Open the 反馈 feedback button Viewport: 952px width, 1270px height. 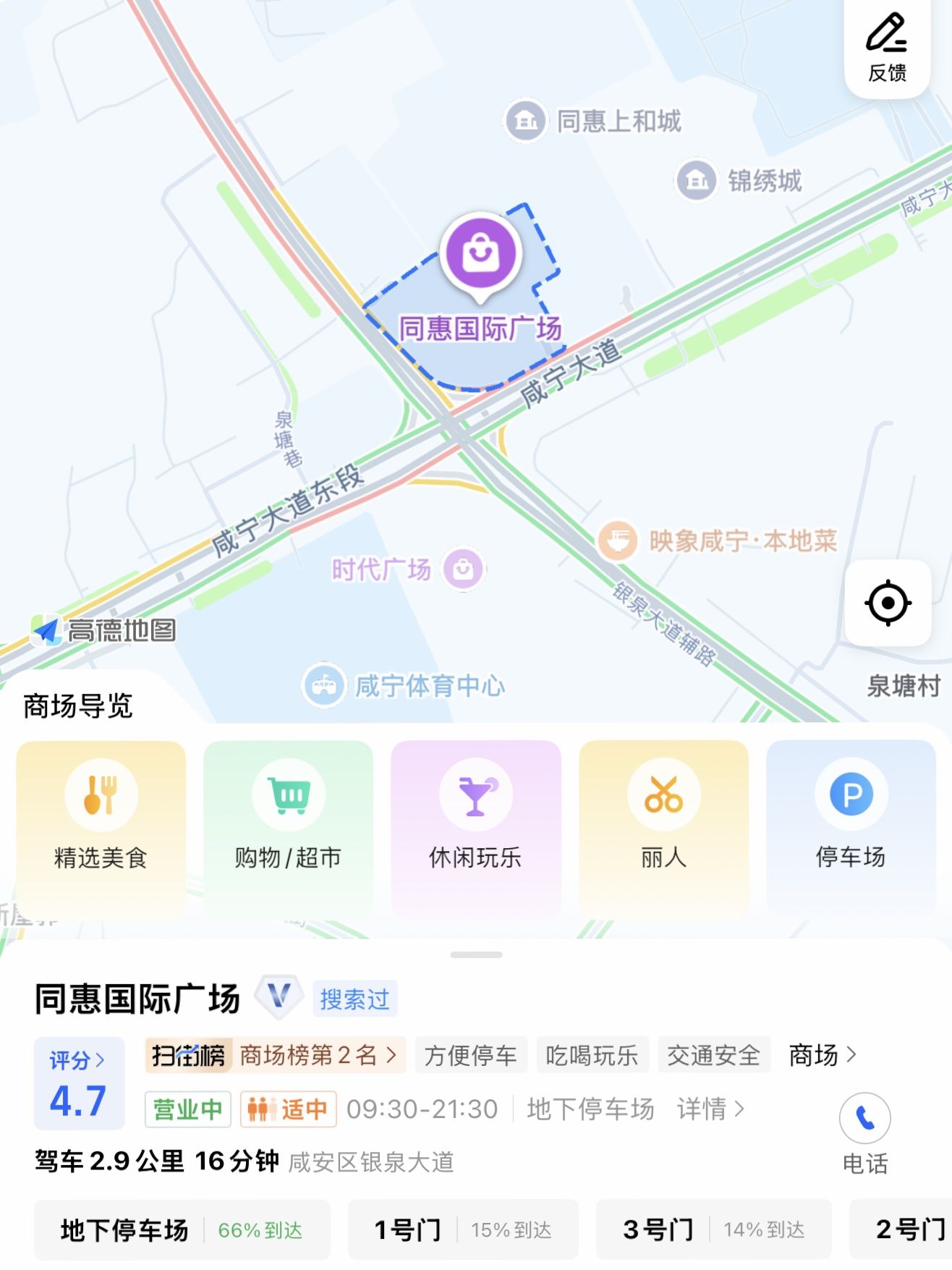[x=886, y=48]
